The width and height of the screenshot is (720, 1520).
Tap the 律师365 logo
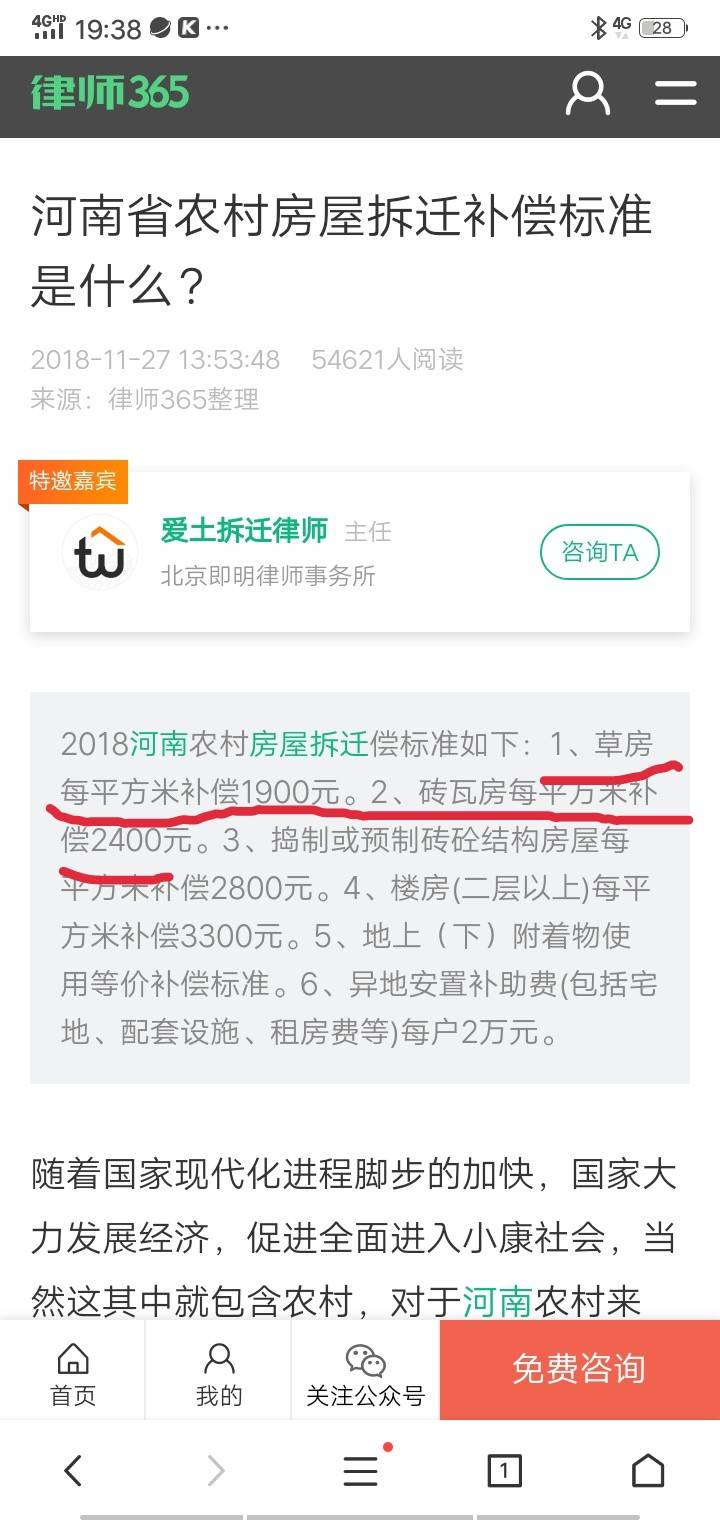[110, 93]
